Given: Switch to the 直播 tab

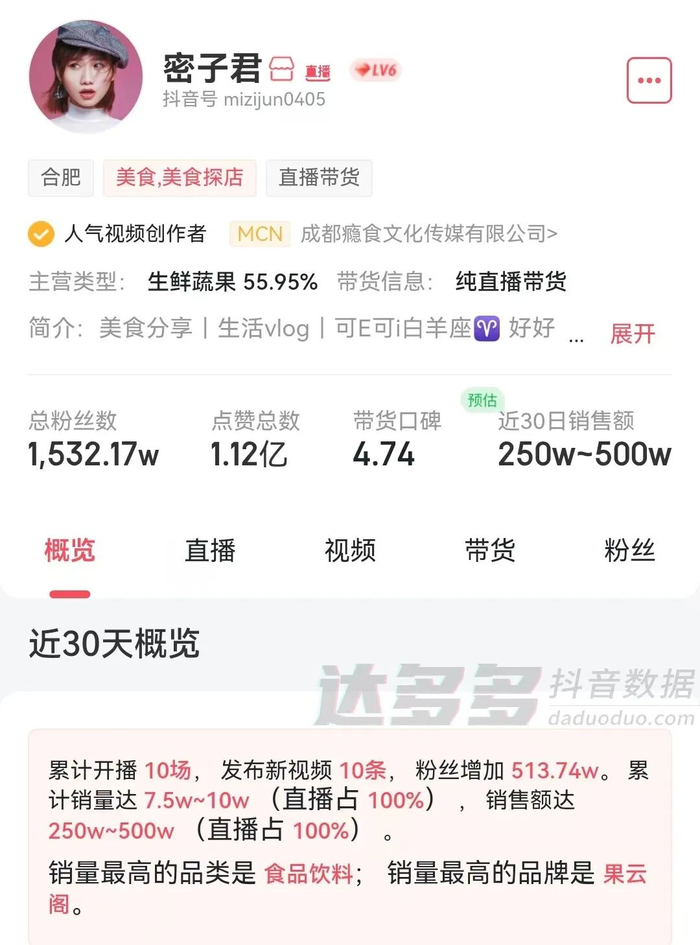Looking at the screenshot, I should tap(210, 550).
